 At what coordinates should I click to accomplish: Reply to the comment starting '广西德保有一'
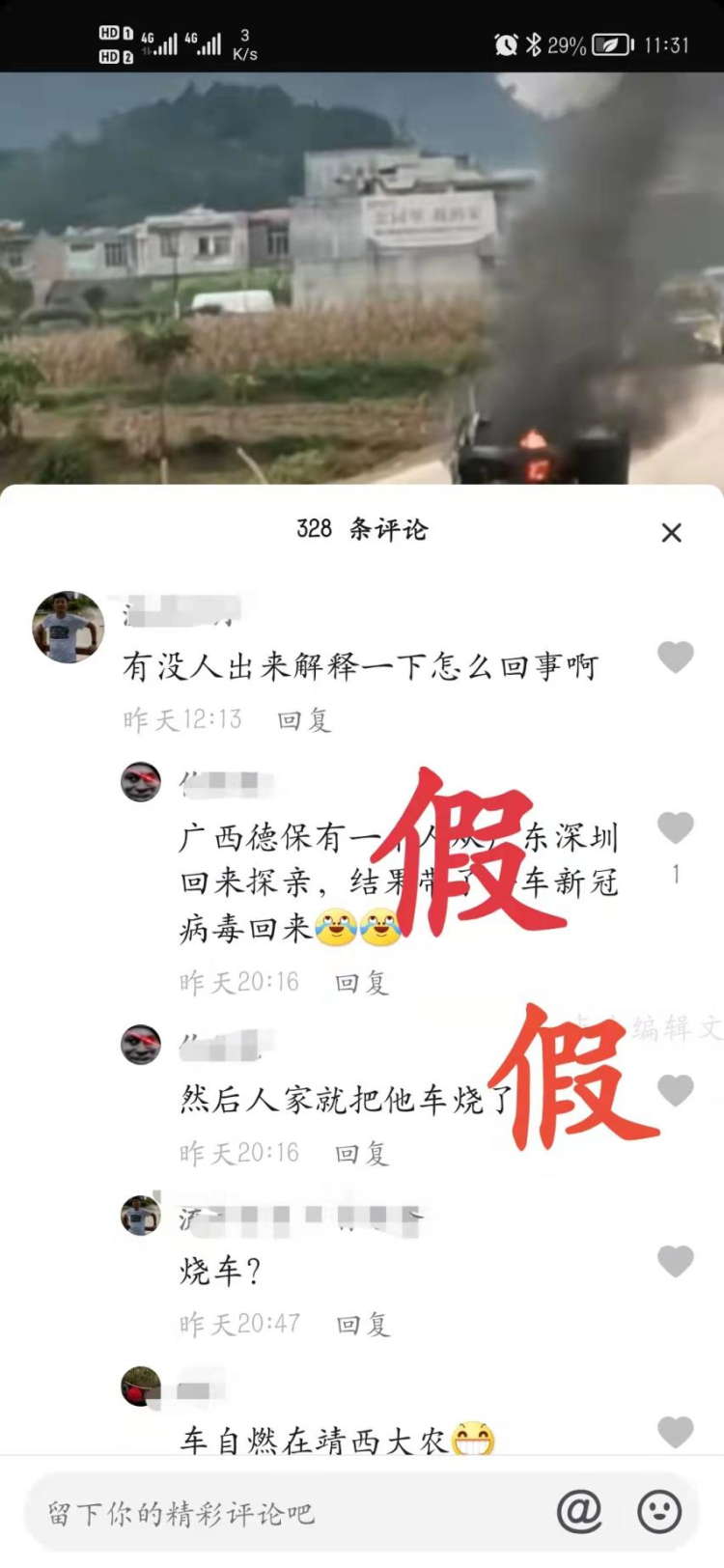tap(361, 983)
